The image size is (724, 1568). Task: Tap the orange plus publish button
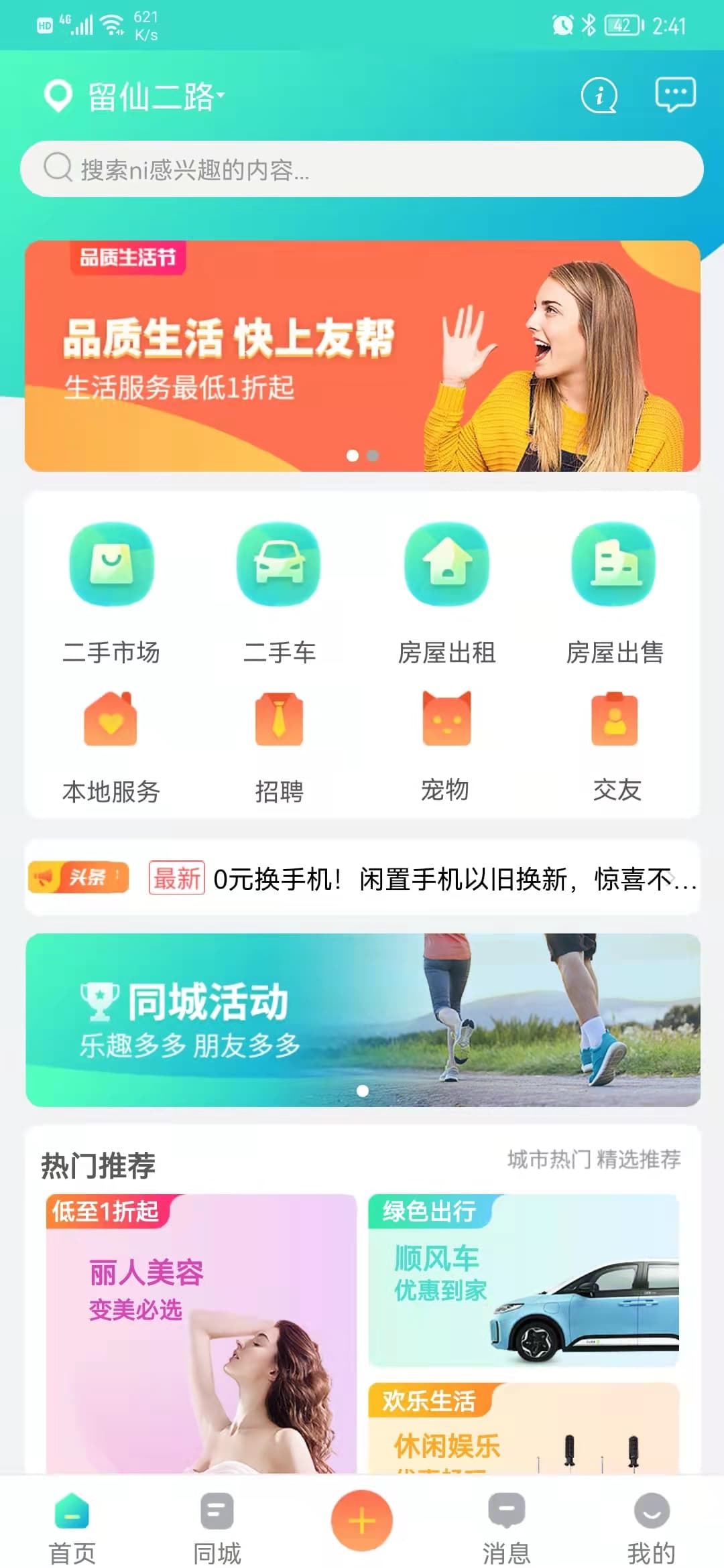(x=362, y=1521)
